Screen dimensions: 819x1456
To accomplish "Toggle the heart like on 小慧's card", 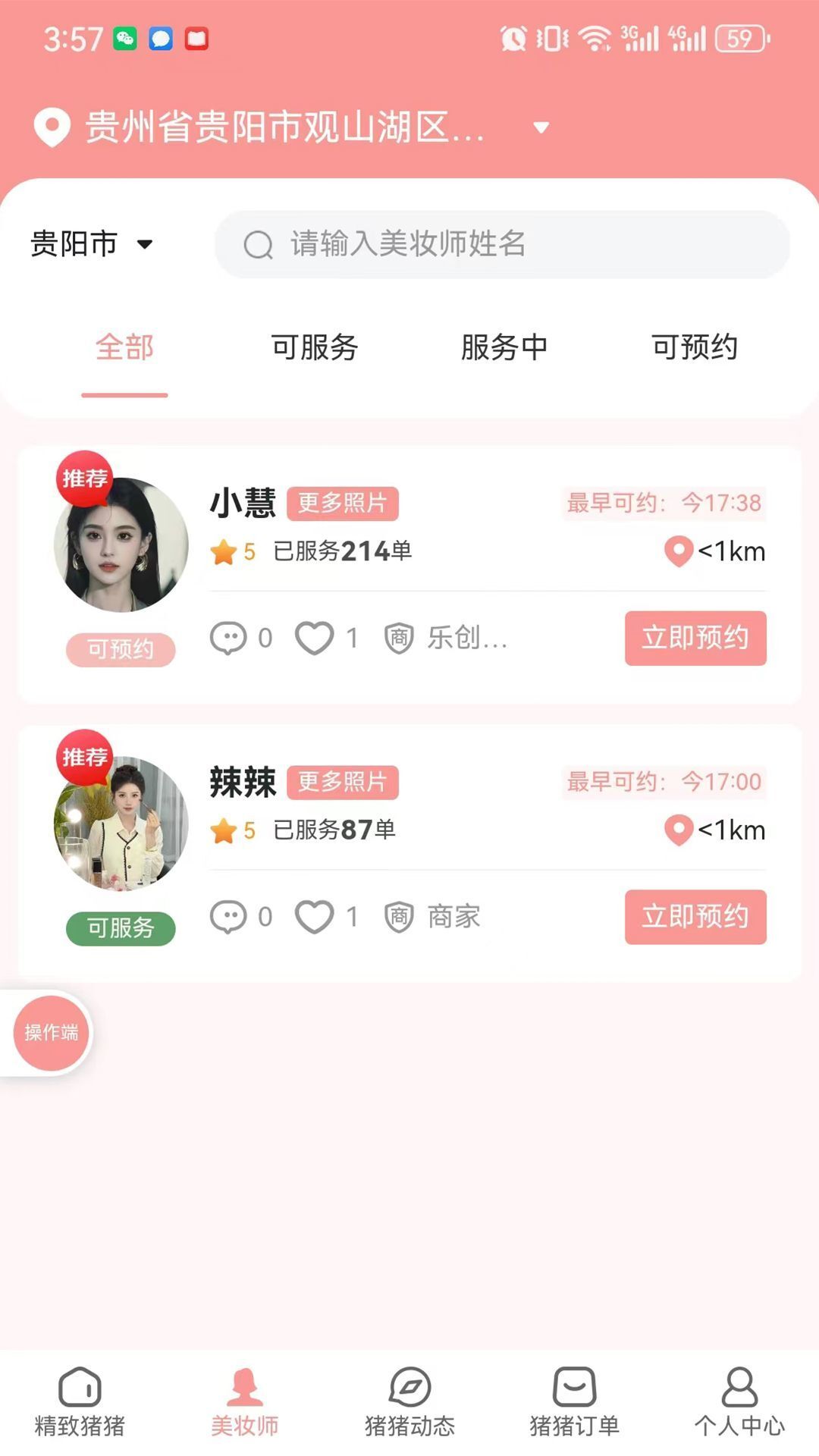I will 318,639.
